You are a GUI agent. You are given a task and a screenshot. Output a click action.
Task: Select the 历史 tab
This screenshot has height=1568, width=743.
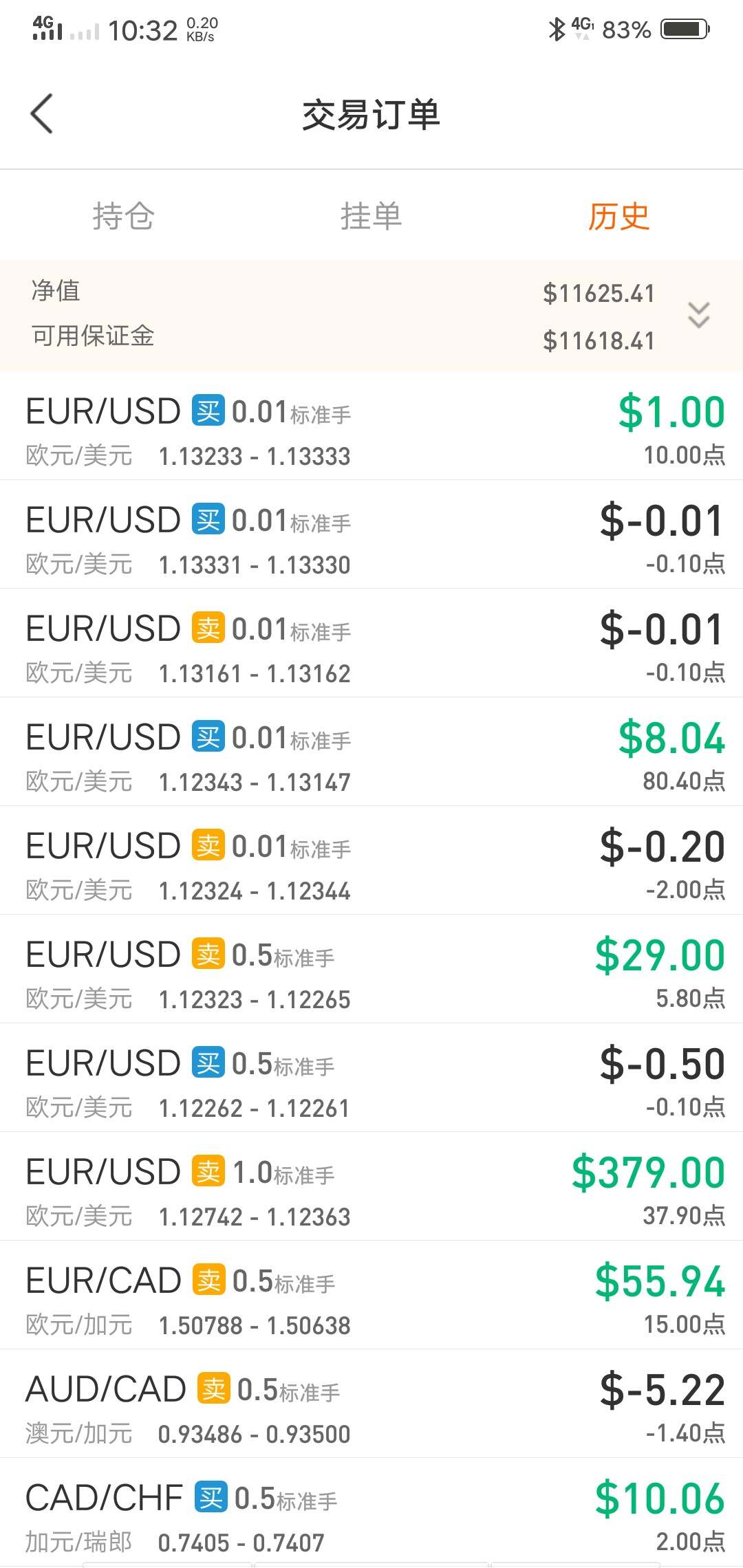click(x=618, y=216)
